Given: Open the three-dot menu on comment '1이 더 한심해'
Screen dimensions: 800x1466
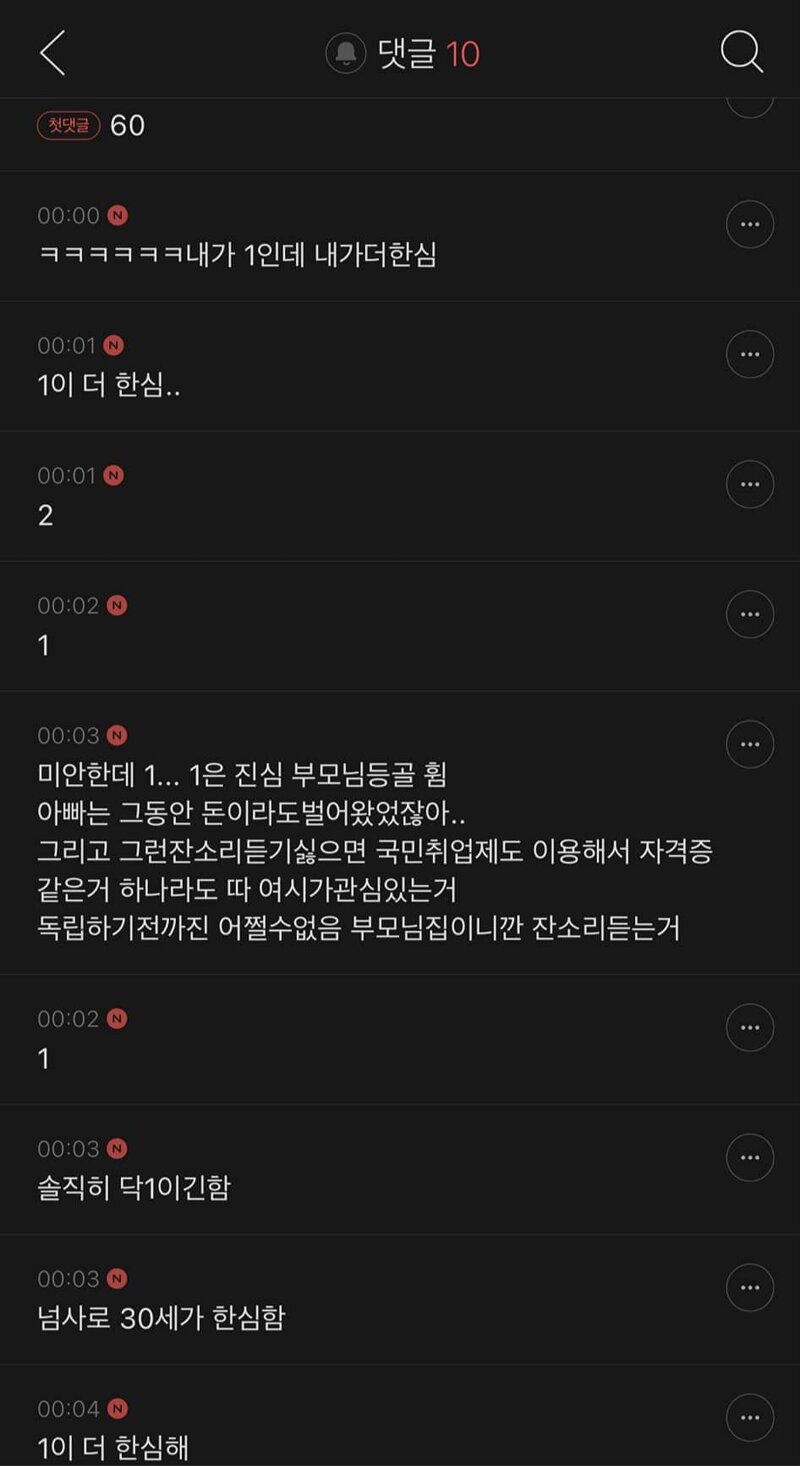Looking at the screenshot, I should pos(749,1417).
